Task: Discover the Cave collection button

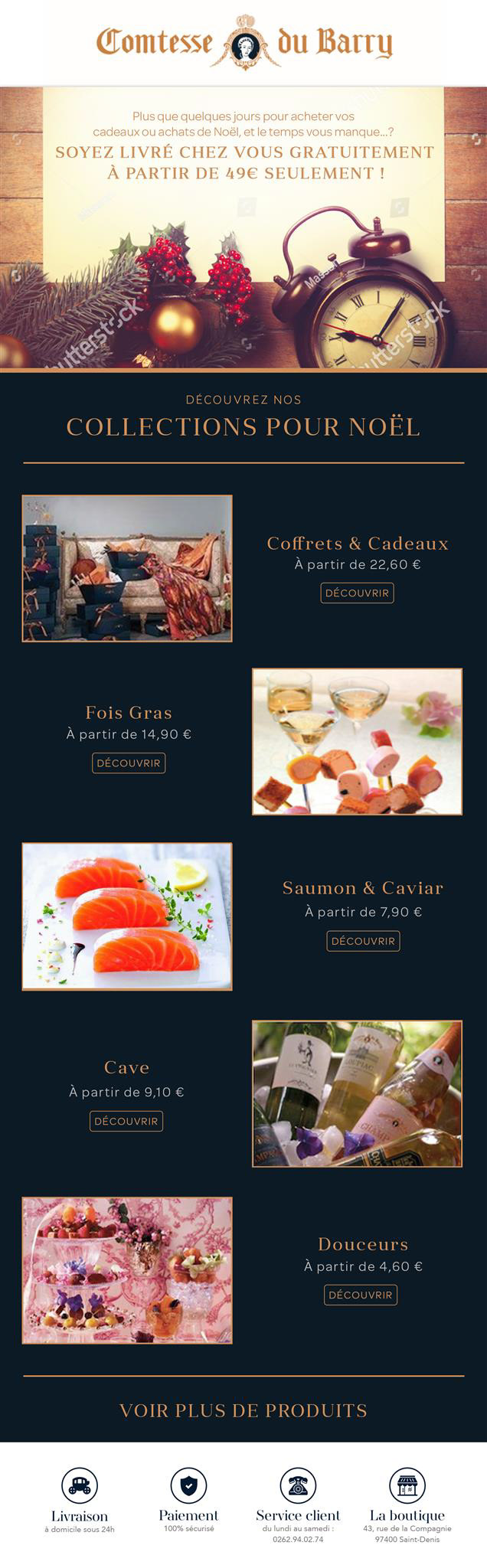Action: pos(126,1121)
